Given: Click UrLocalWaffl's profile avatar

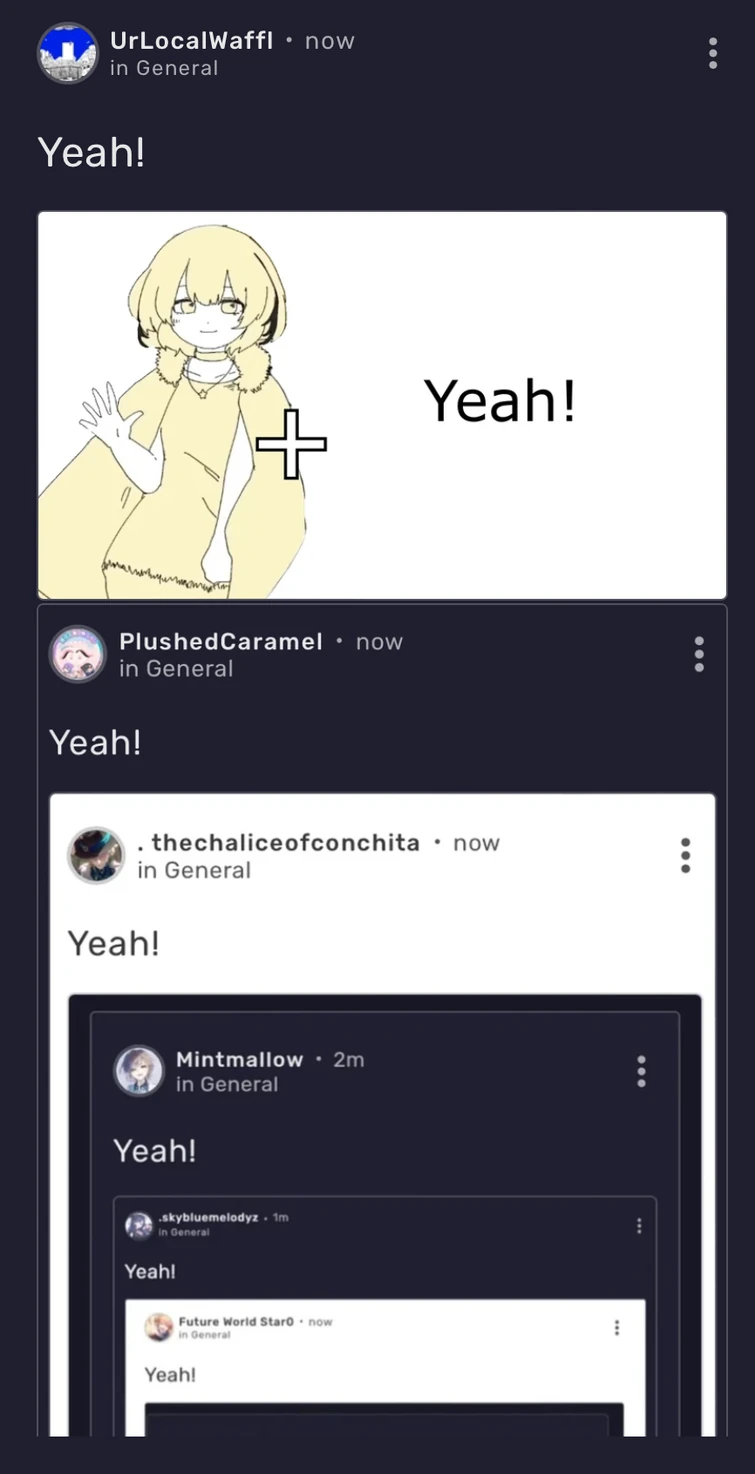Looking at the screenshot, I should (x=67, y=54).
